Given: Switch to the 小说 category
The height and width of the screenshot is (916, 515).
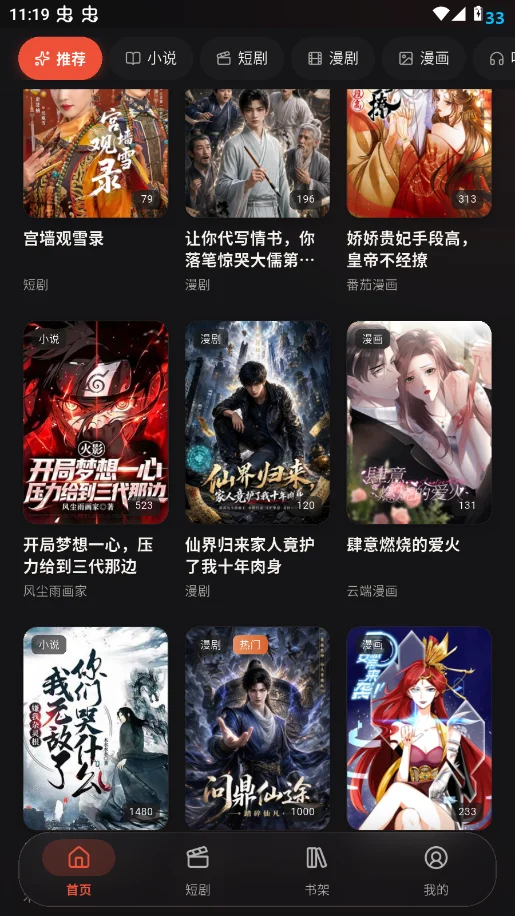Looking at the screenshot, I should point(151,58).
